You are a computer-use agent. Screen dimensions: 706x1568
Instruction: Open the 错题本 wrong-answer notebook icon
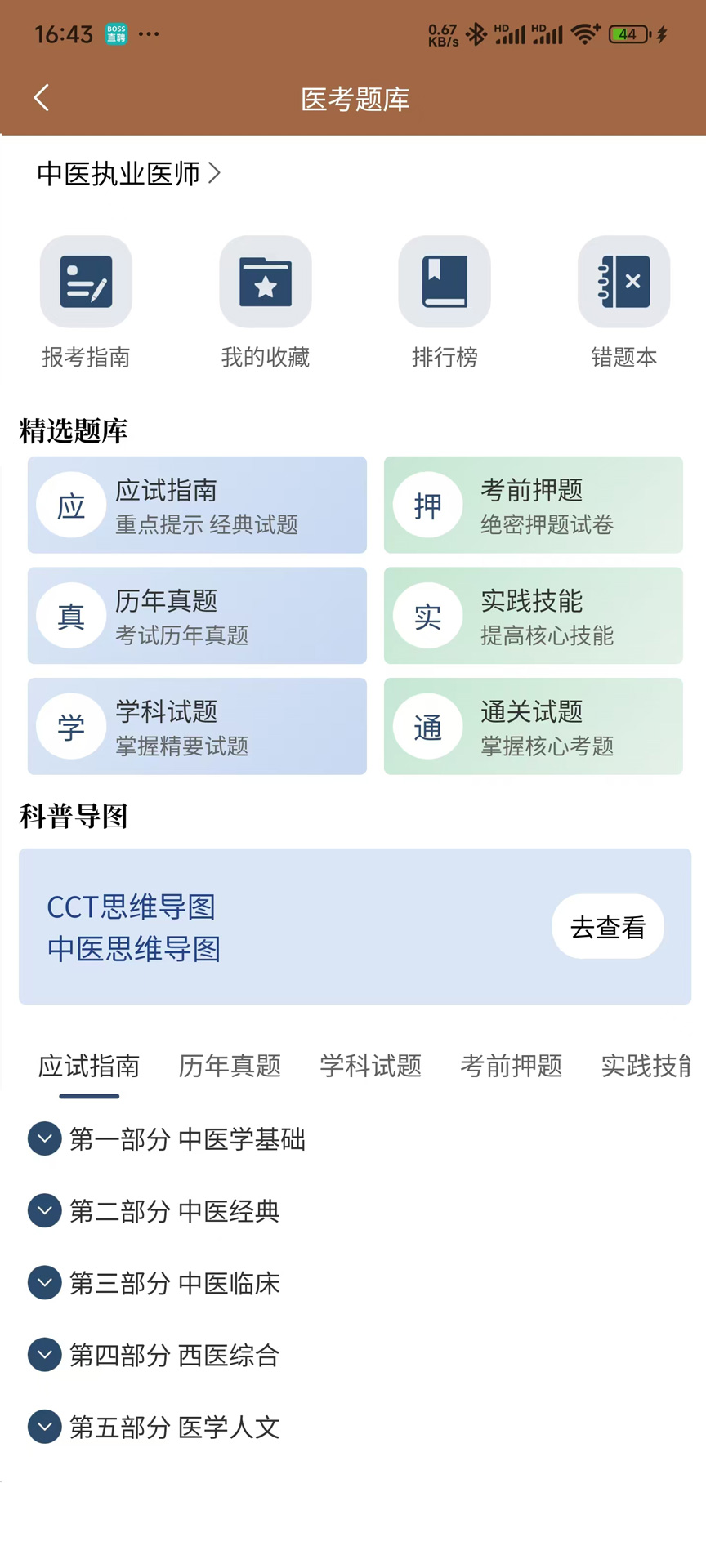coord(623,281)
